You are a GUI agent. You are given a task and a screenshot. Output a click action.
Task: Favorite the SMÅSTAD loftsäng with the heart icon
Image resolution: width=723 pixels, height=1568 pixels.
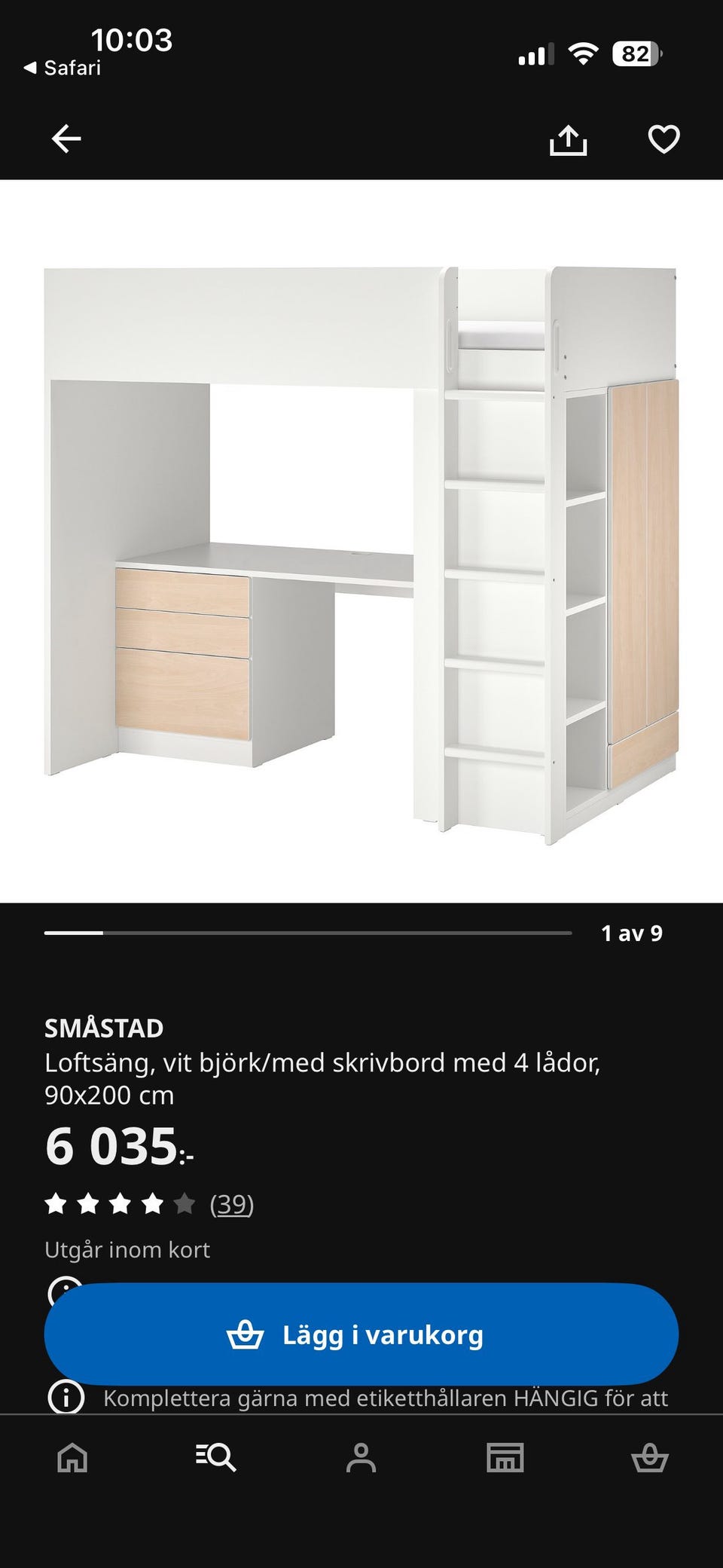click(663, 139)
